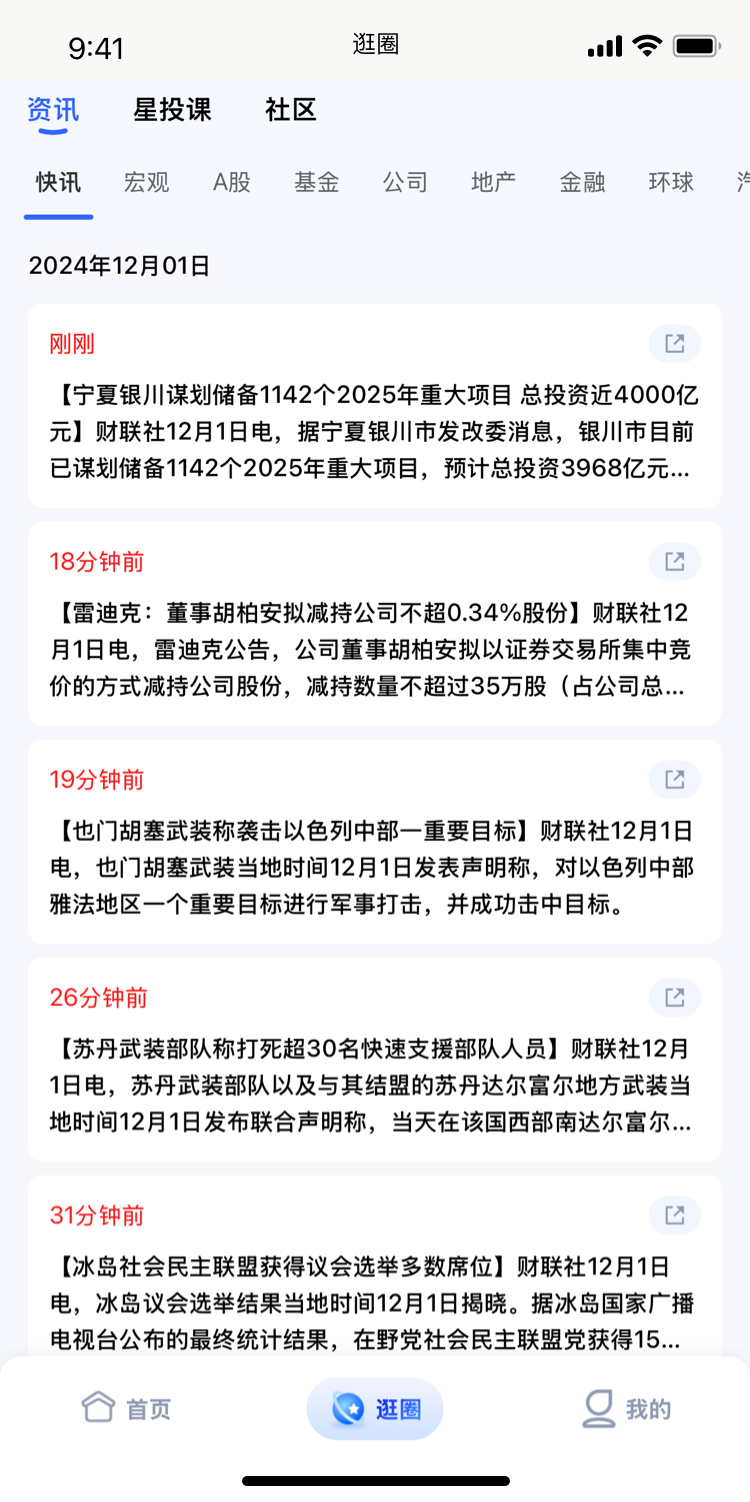This screenshot has width=750, height=1502.
Task: Share the 苏丹武装部队 news item
Action: point(675,998)
